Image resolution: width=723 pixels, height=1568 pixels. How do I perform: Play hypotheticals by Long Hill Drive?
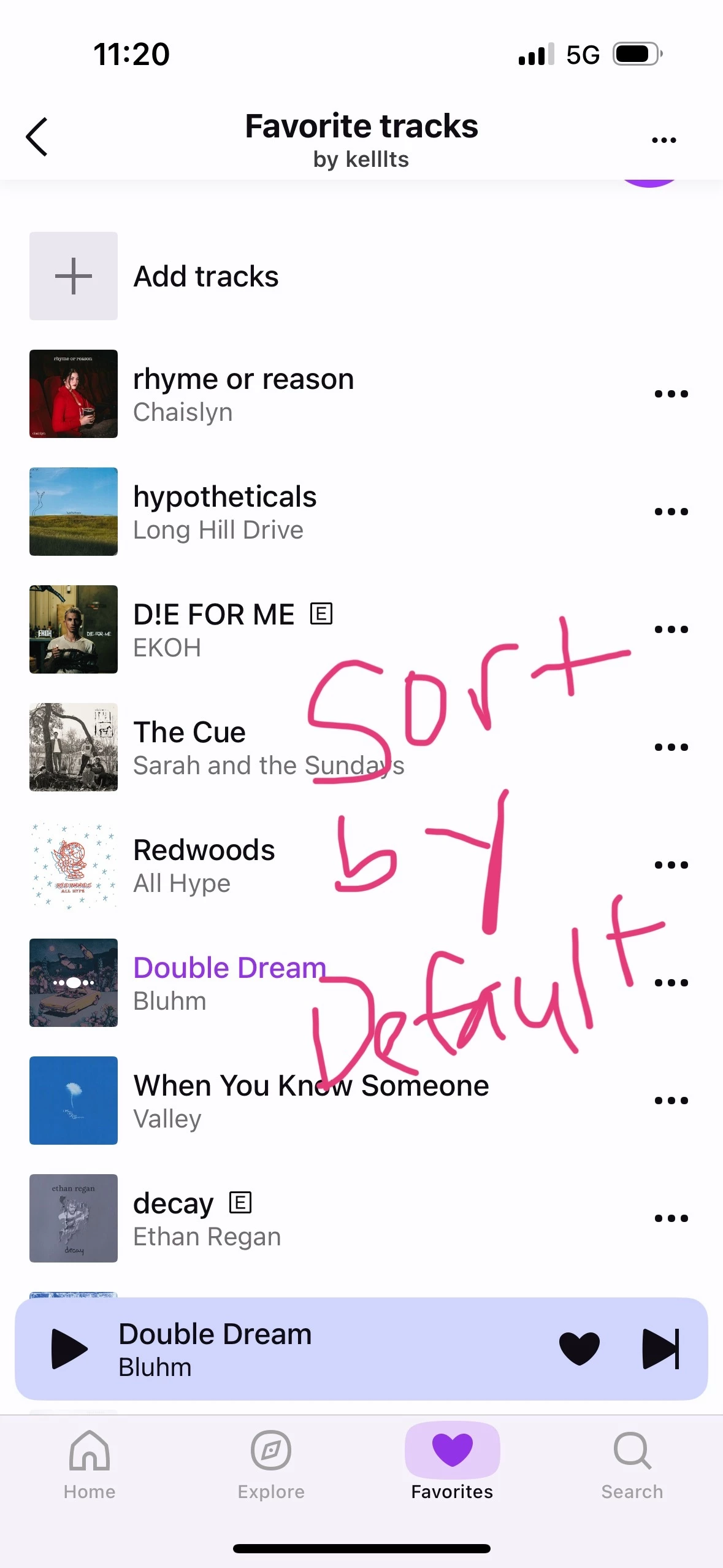pyautogui.click(x=224, y=512)
